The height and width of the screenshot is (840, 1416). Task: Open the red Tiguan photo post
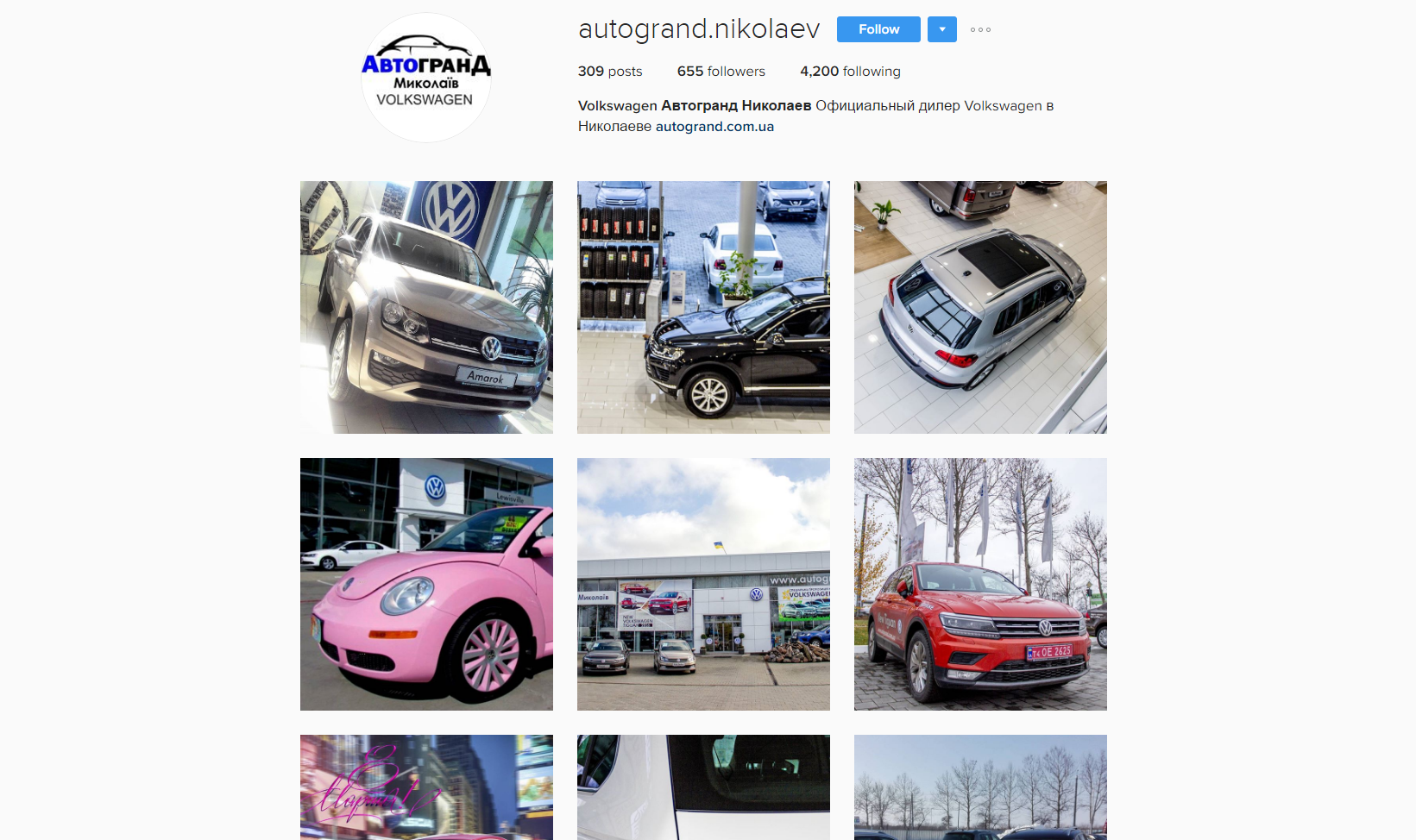(980, 584)
